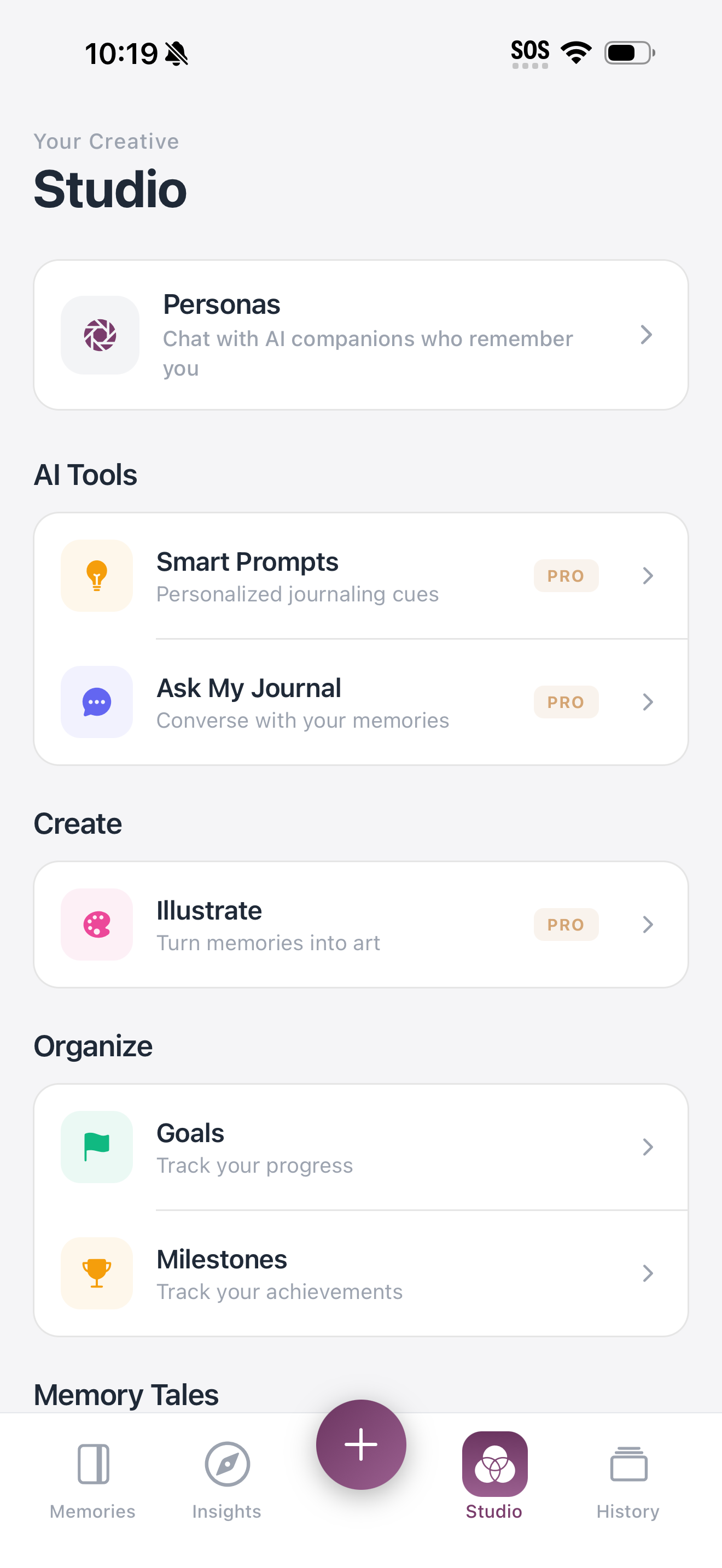Tap the PRO badge on Smart Prompts

(x=566, y=575)
